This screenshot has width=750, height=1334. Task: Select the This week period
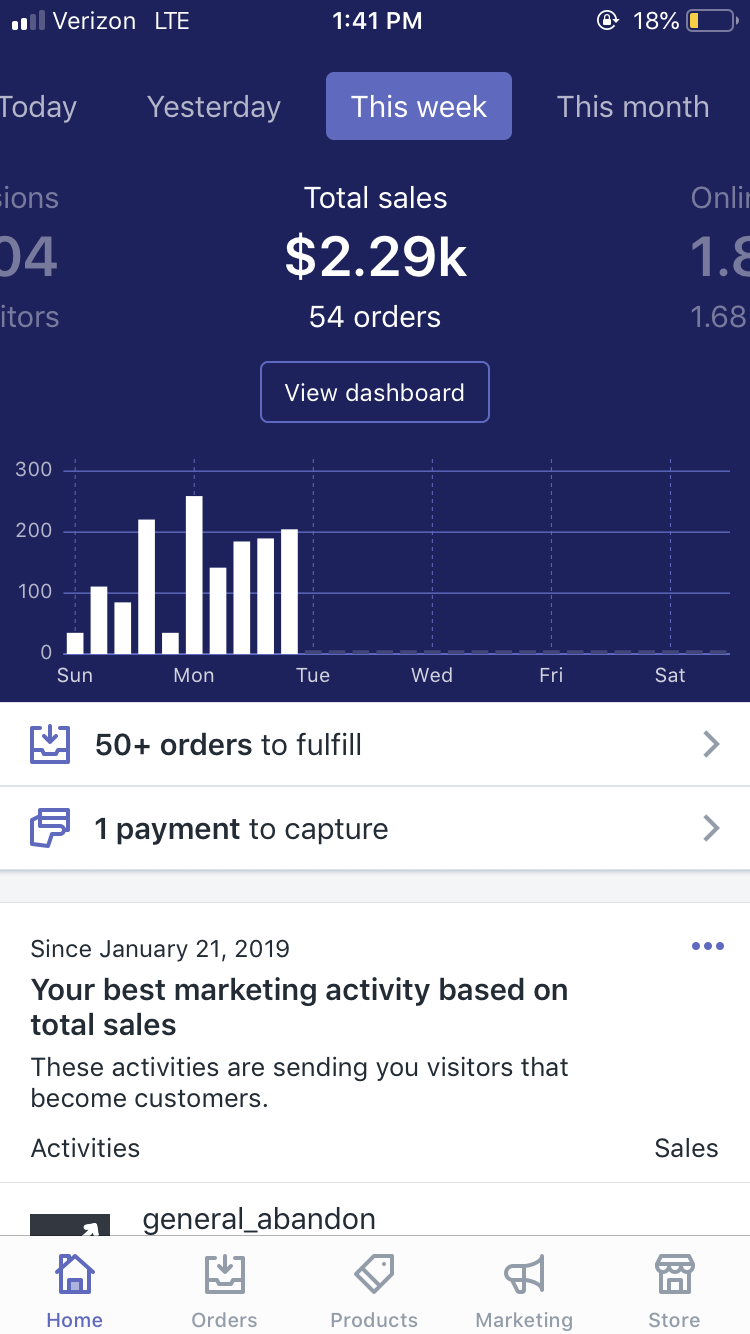(419, 106)
